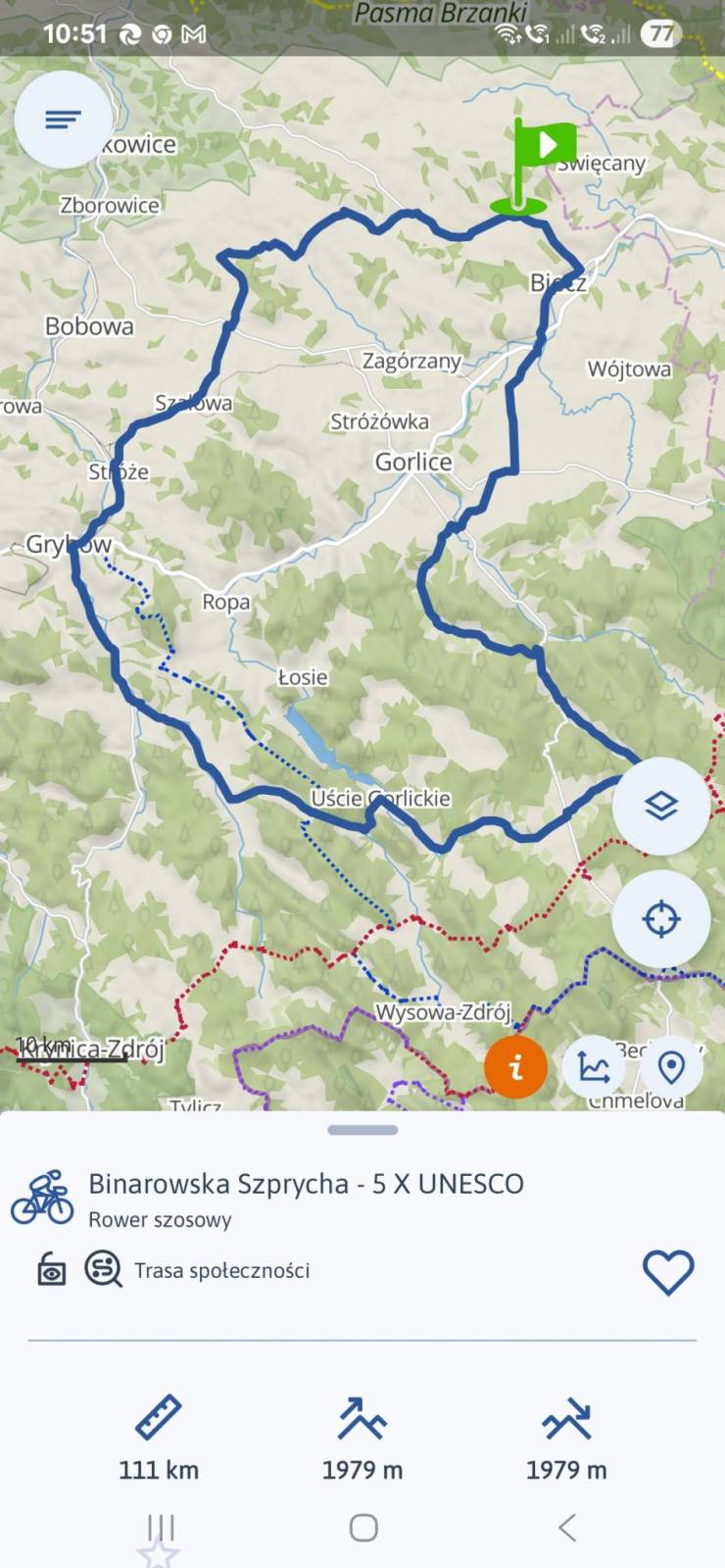Add route to favorites with heart
This screenshot has height=1568, width=725.
[668, 1272]
